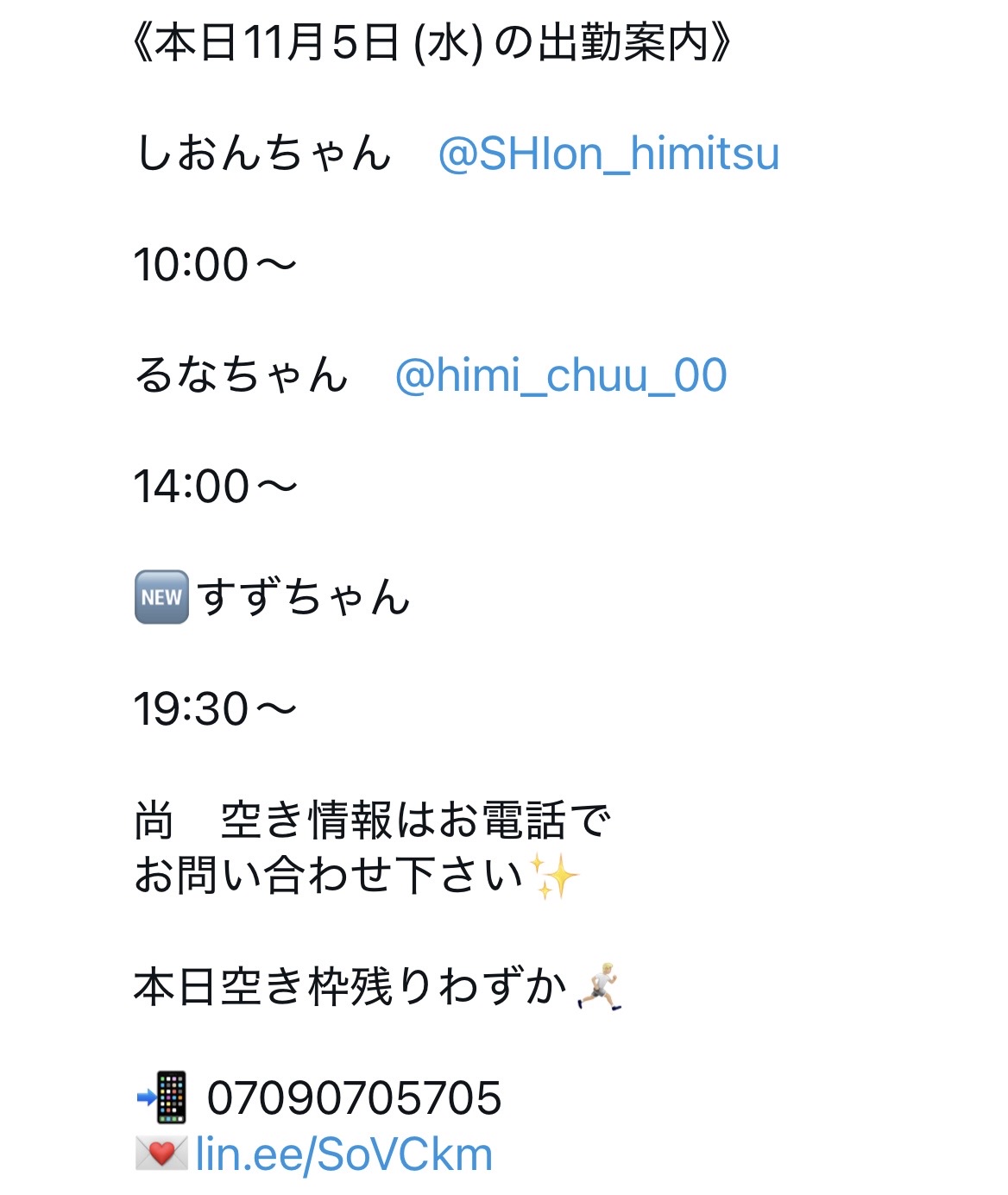Open the @himi_chuu_00 profile mention
Viewport: 1008px width, 1195px height.
pyautogui.click(x=560, y=376)
